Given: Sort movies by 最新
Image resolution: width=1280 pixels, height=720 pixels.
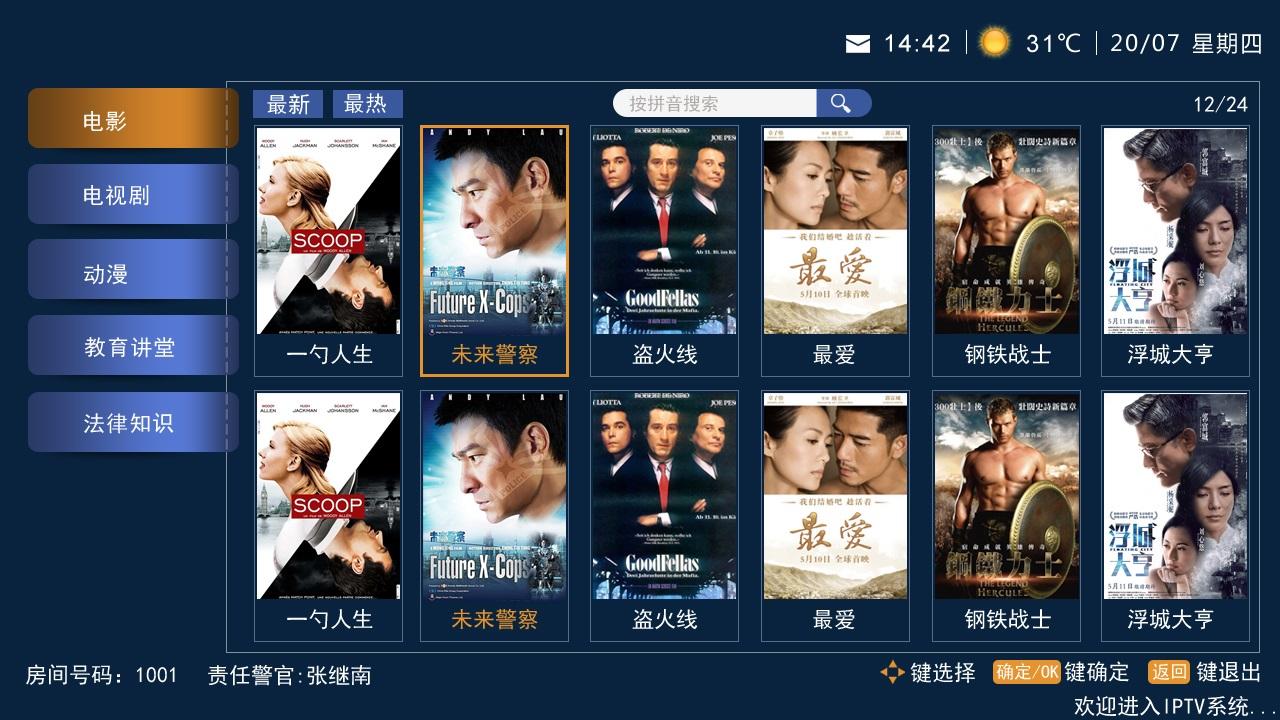Looking at the screenshot, I should [x=288, y=104].
